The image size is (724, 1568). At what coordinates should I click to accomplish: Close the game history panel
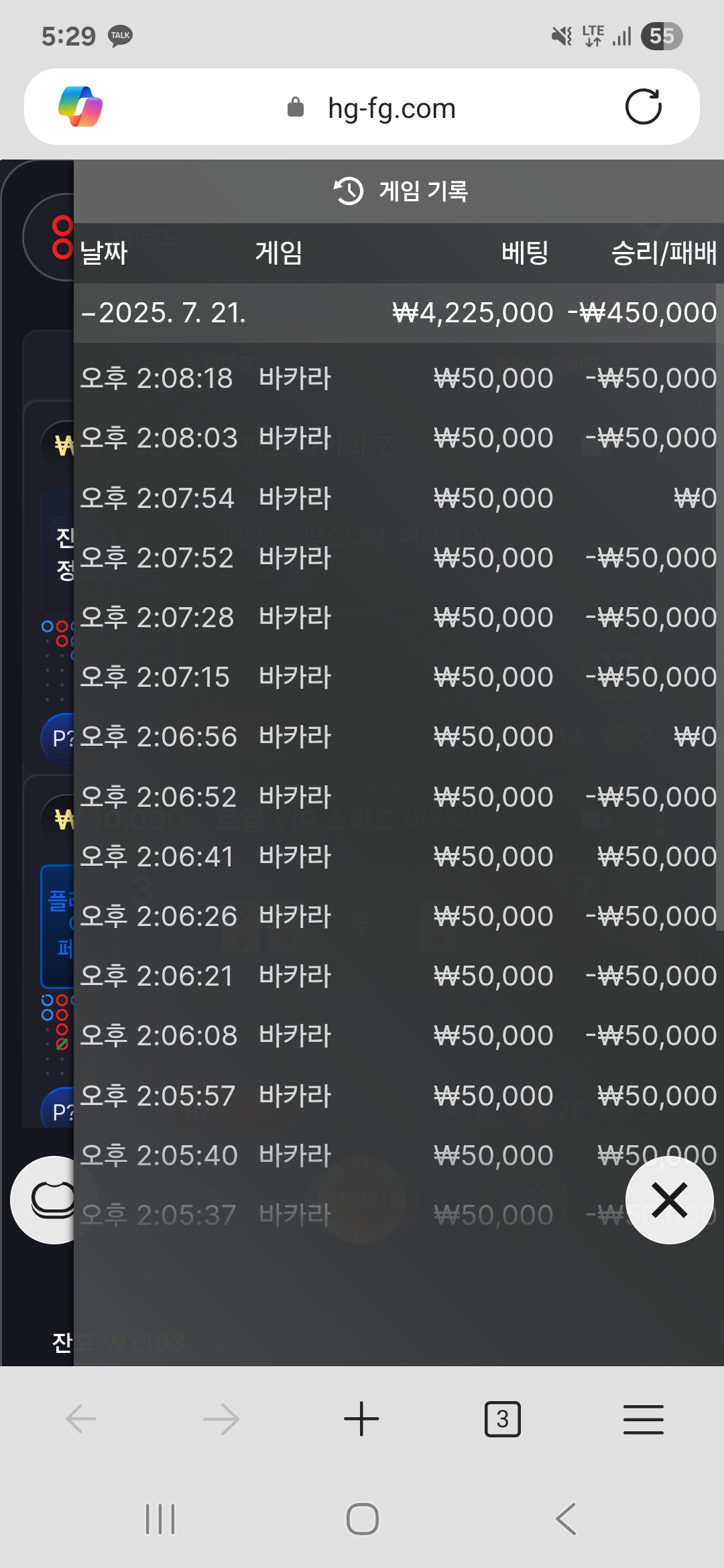[669, 1199]
